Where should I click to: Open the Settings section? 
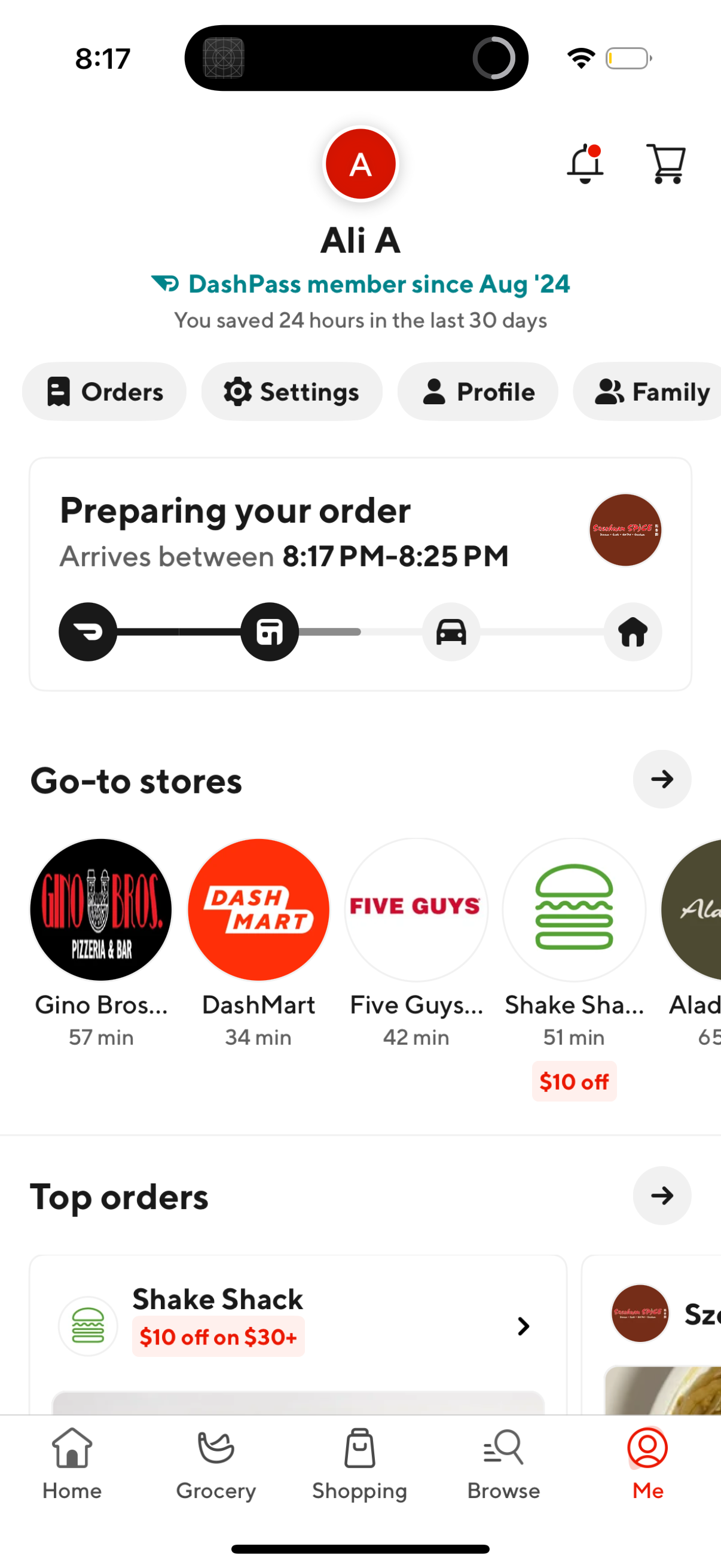click(291, 391)
